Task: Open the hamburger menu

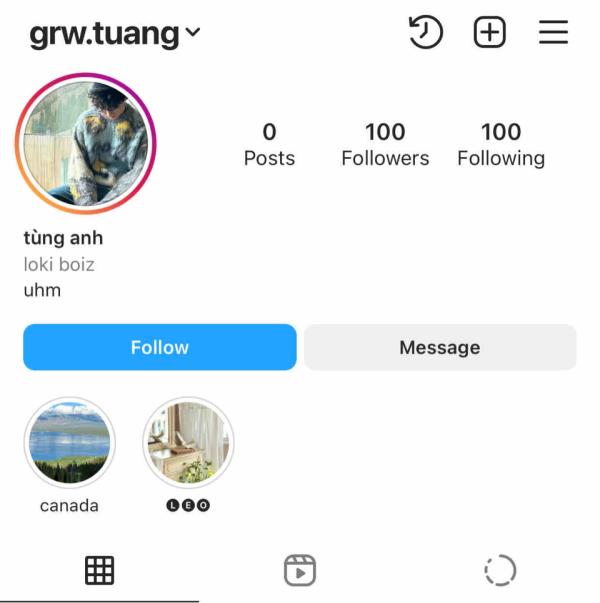Action: (553, 32)
